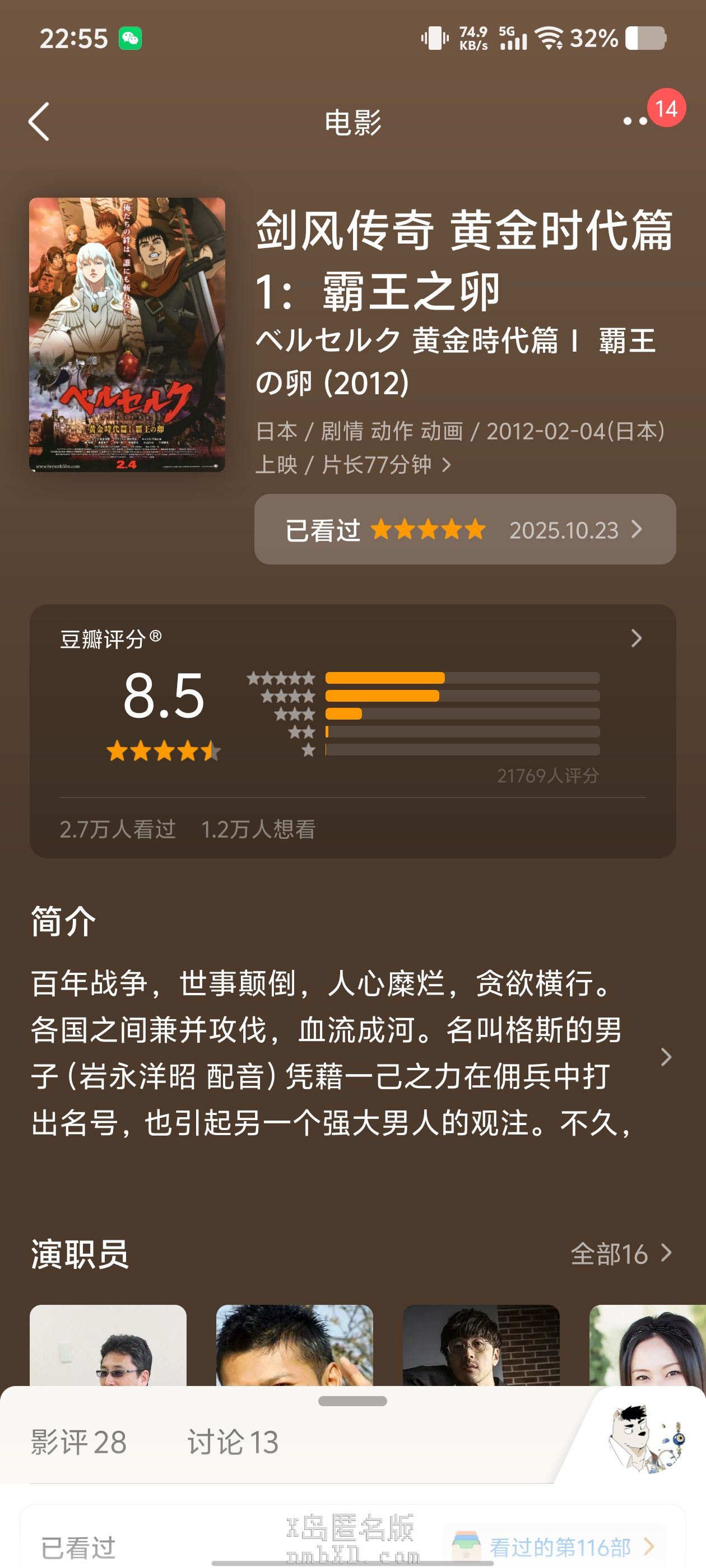
Task: View the movie poster for 剑风传奇
Action: pyautogui.click(x=127, y=334)
